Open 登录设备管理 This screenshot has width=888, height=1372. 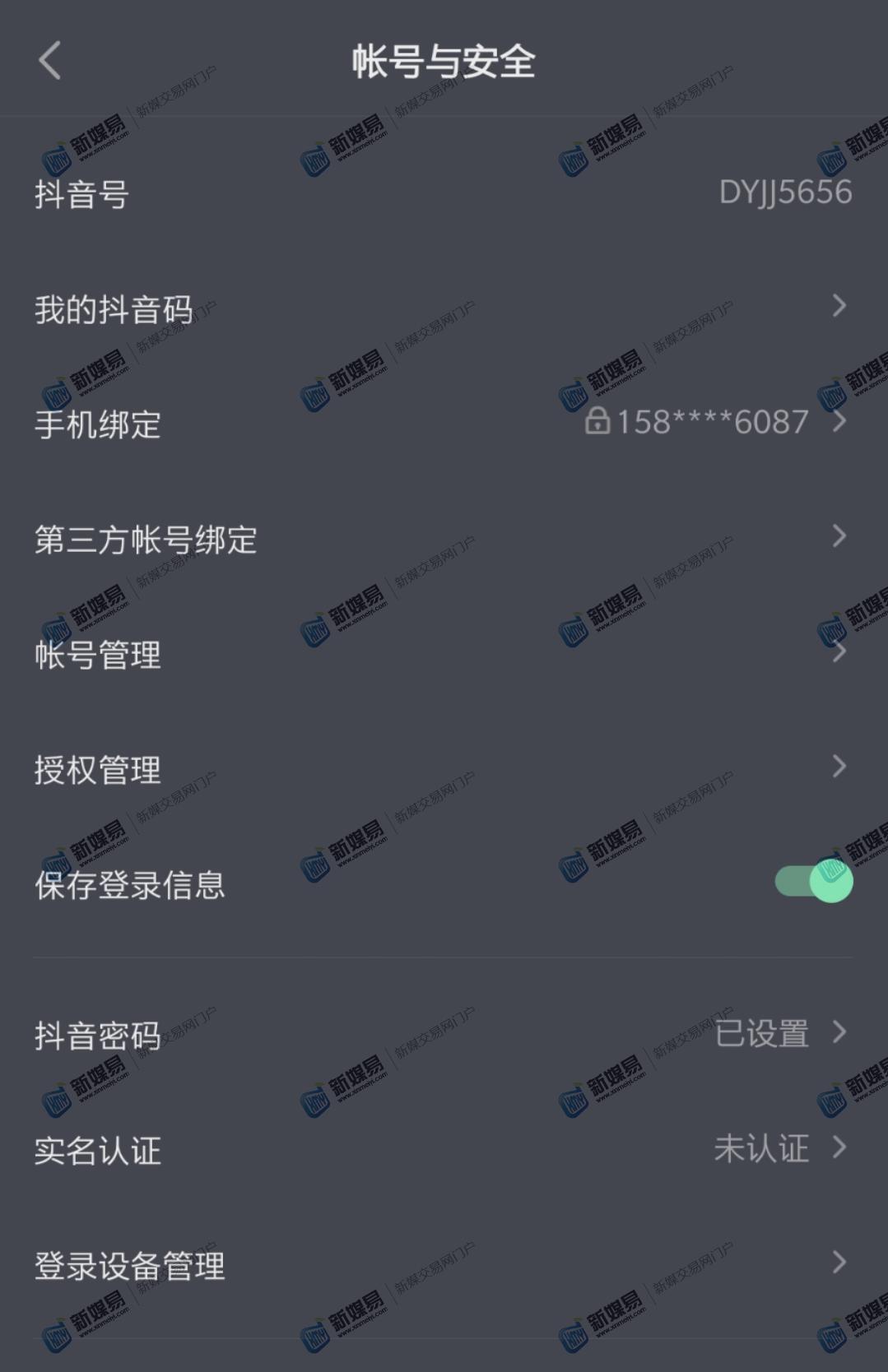[443, 1264]
